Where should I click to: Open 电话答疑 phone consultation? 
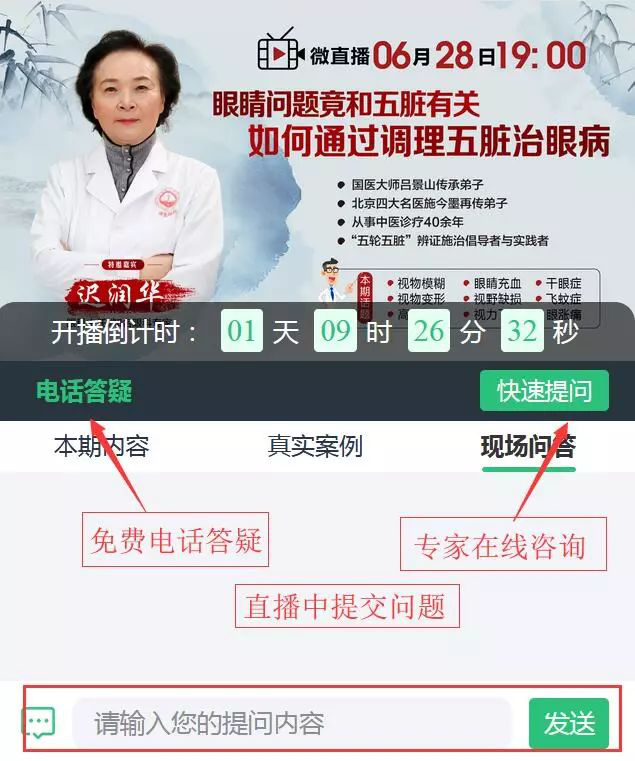[x=84, y=391]
